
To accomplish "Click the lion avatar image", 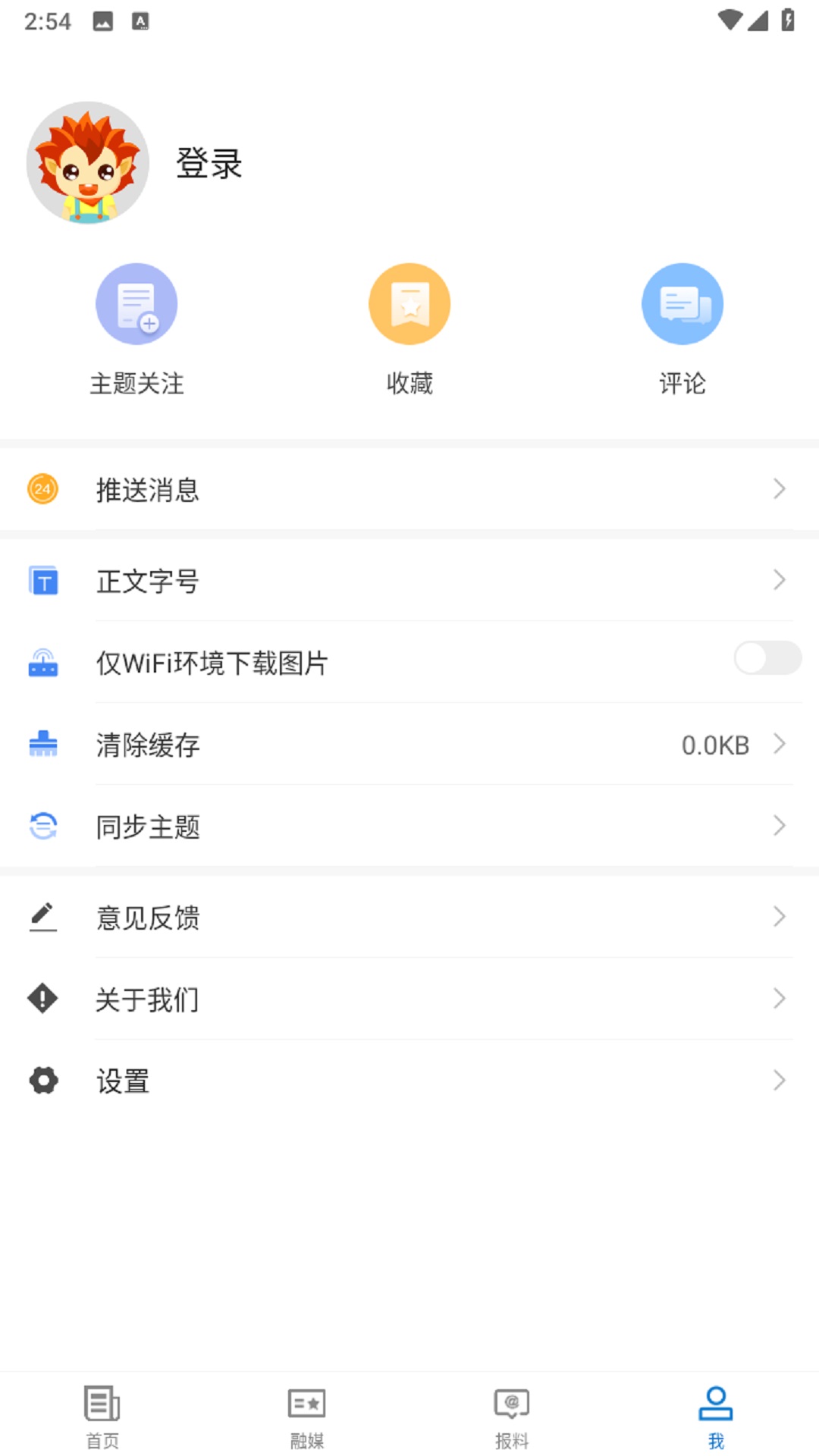I will pyautogui.click(x=87, y=162).
